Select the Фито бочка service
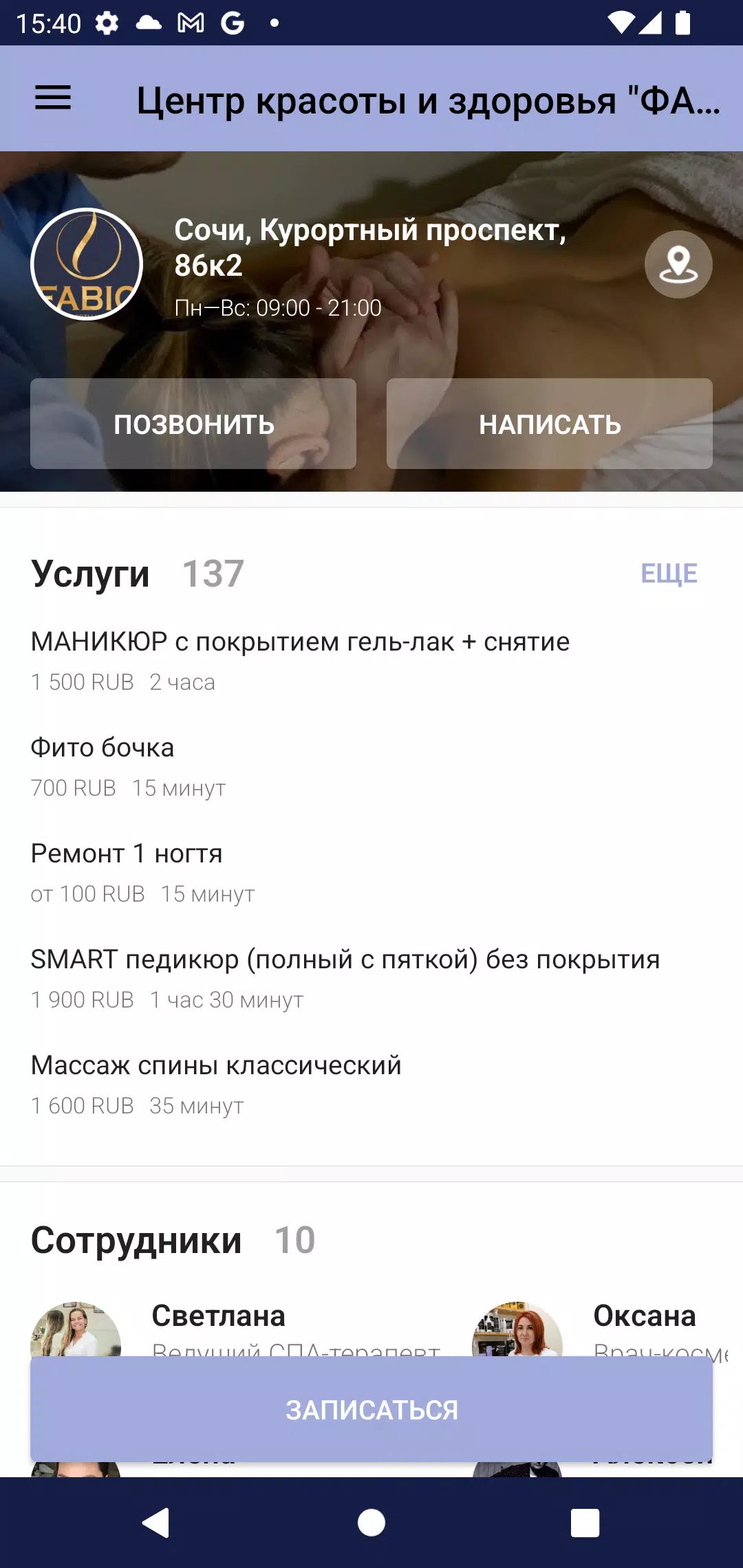 click(x=102, y=748)
